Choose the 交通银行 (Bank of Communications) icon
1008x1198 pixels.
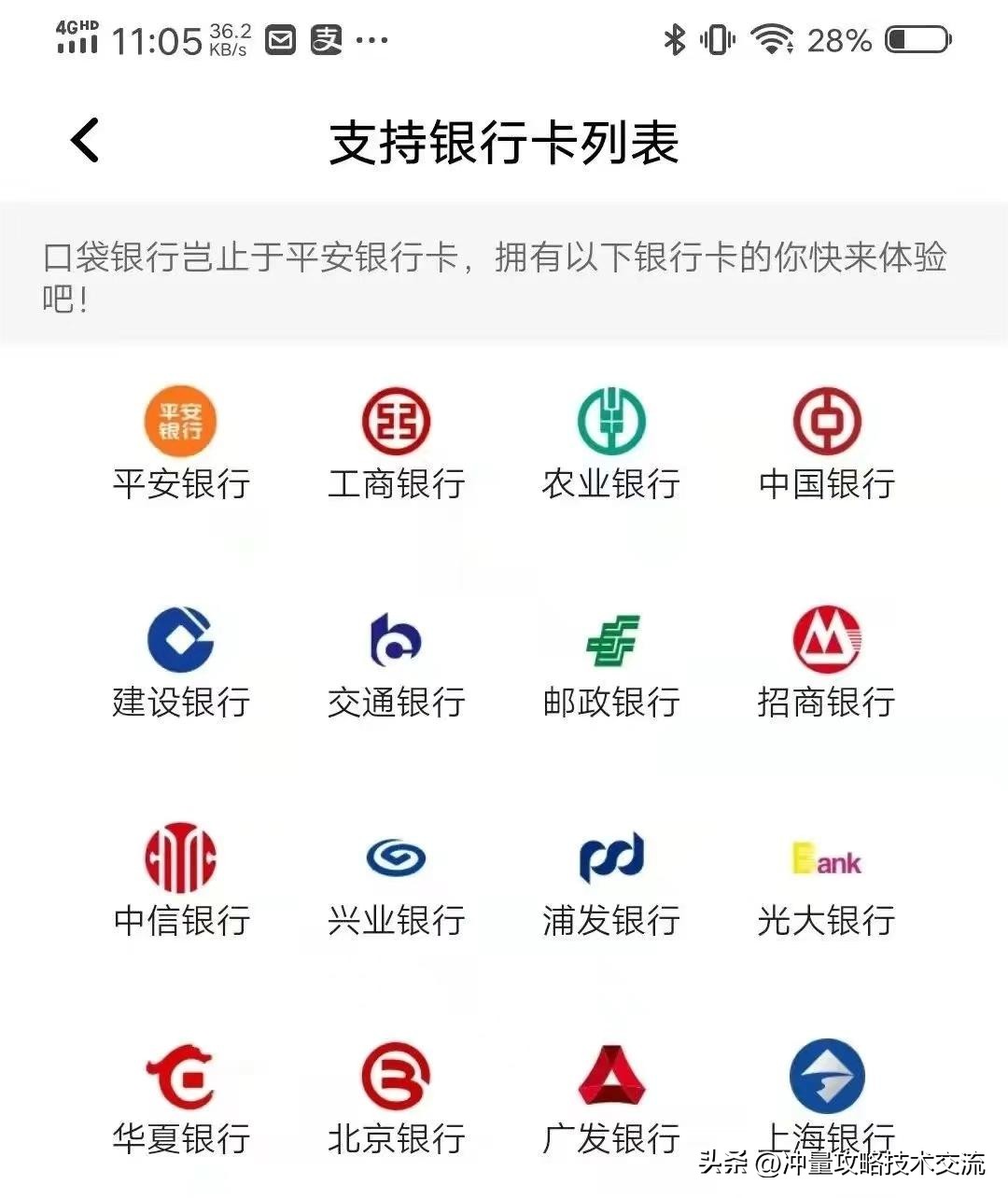tap(395, 640)
